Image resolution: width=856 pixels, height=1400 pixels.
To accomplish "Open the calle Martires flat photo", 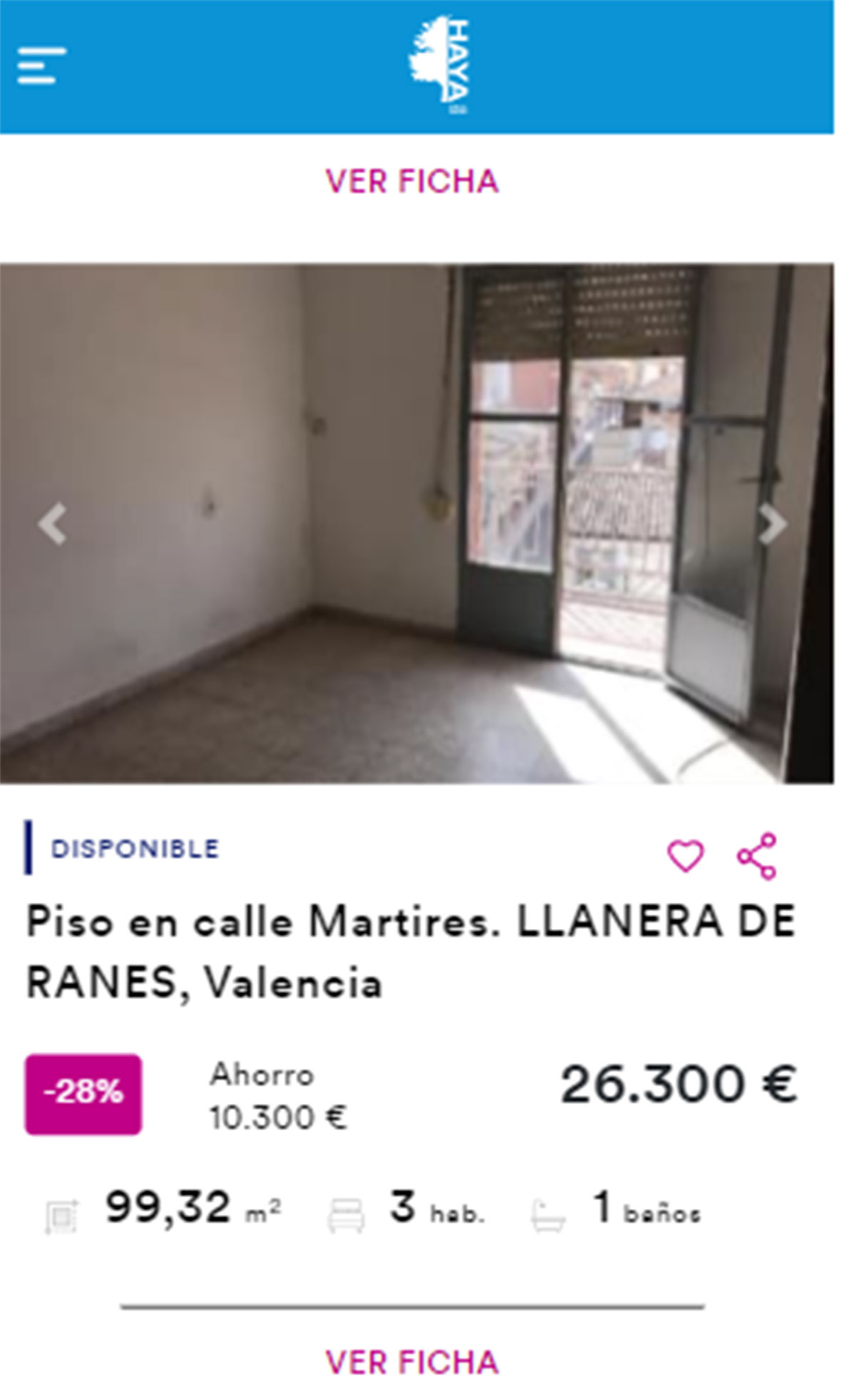I will pos(414,524).
